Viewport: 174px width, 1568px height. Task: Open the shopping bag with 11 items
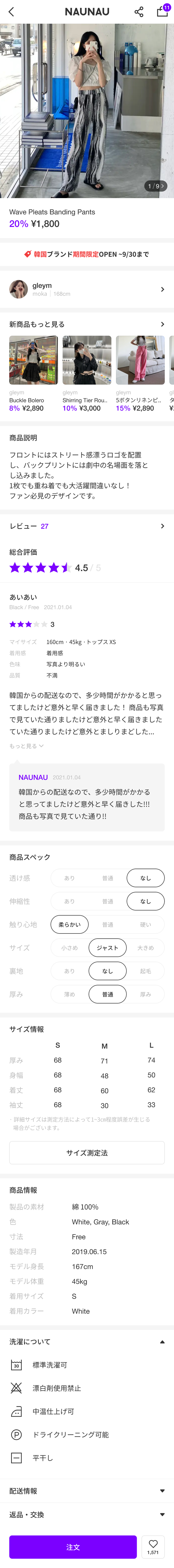pyautogui.click(x=162, y=12)
